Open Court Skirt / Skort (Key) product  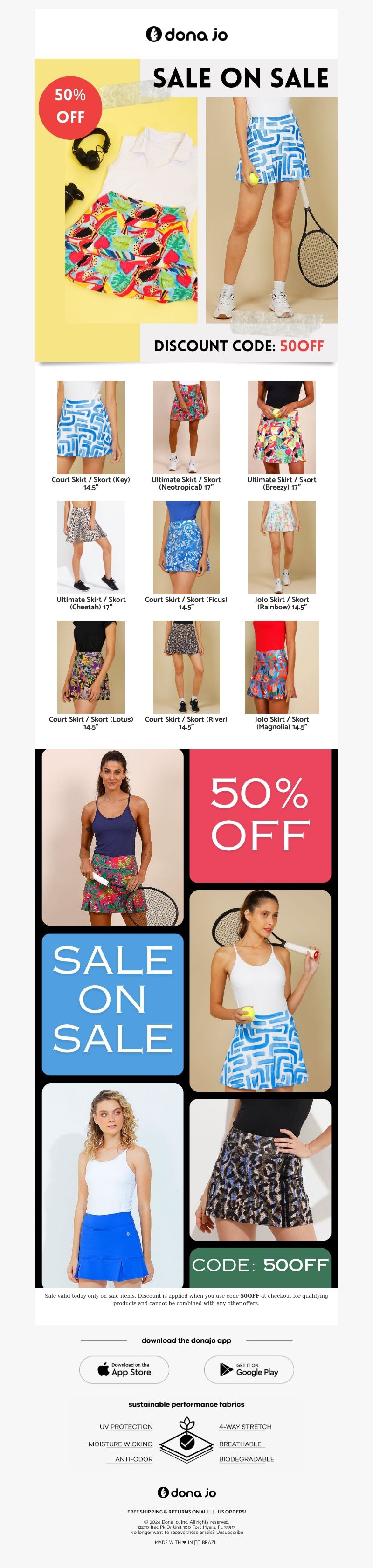click(x=90, y=427)
